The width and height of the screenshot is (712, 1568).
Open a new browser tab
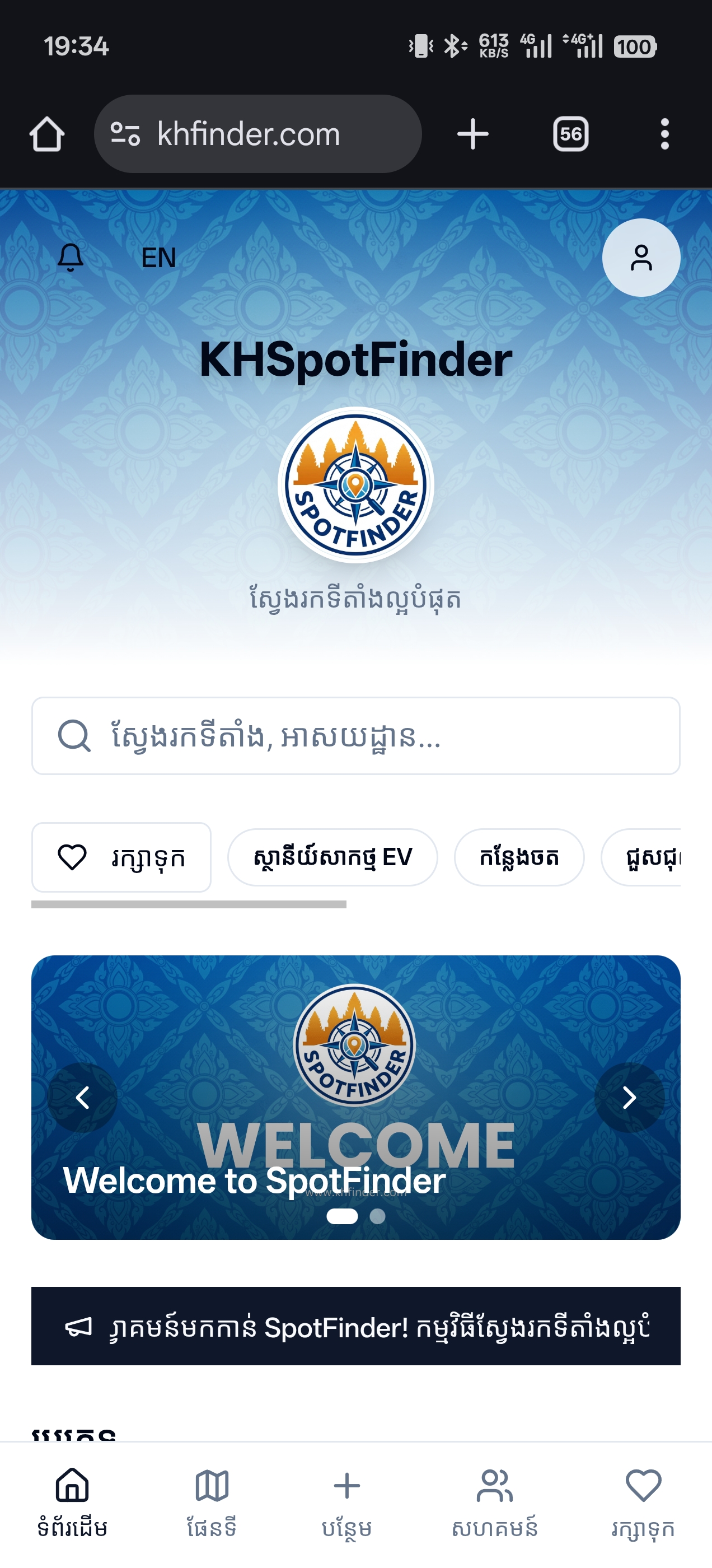[473, 134]
